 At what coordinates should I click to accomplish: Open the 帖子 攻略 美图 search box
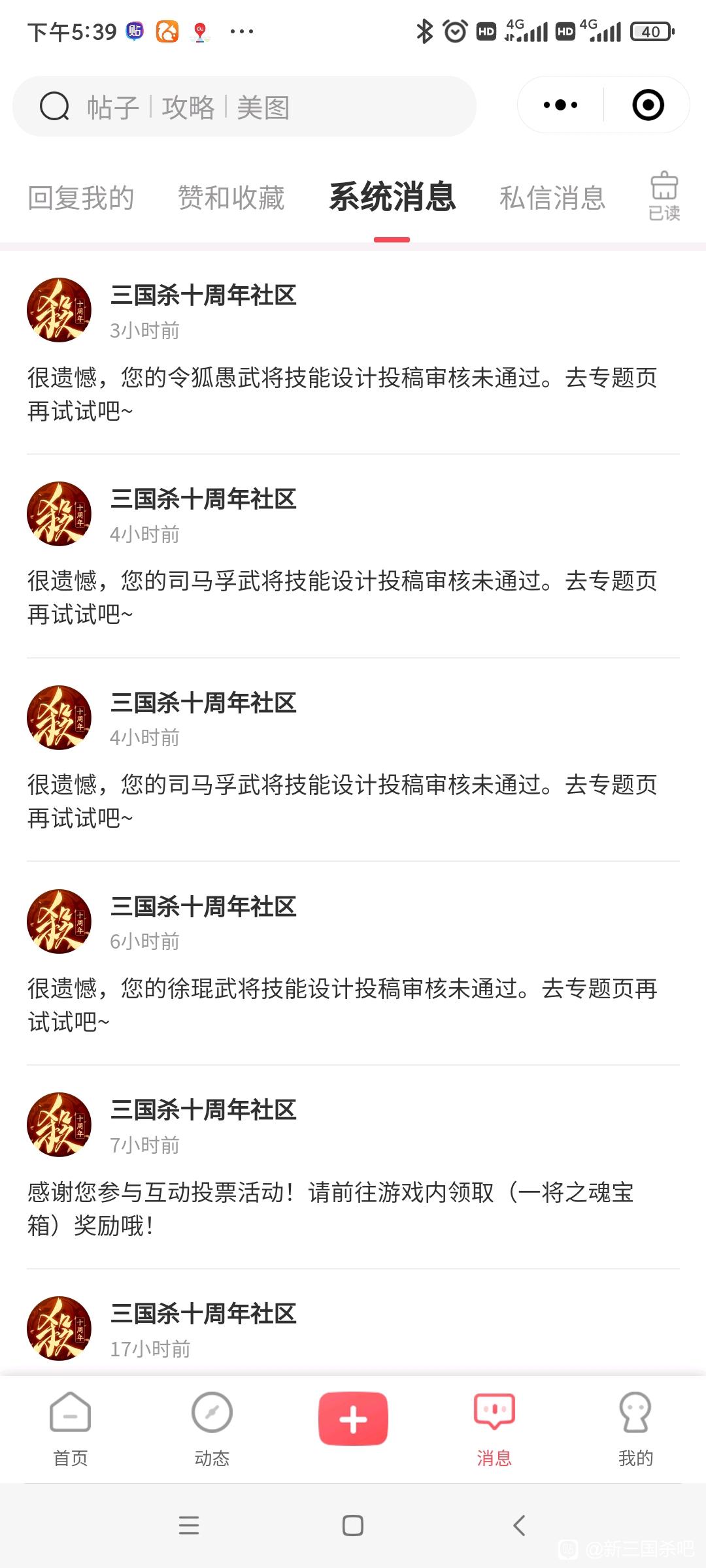tap(244, 106)
